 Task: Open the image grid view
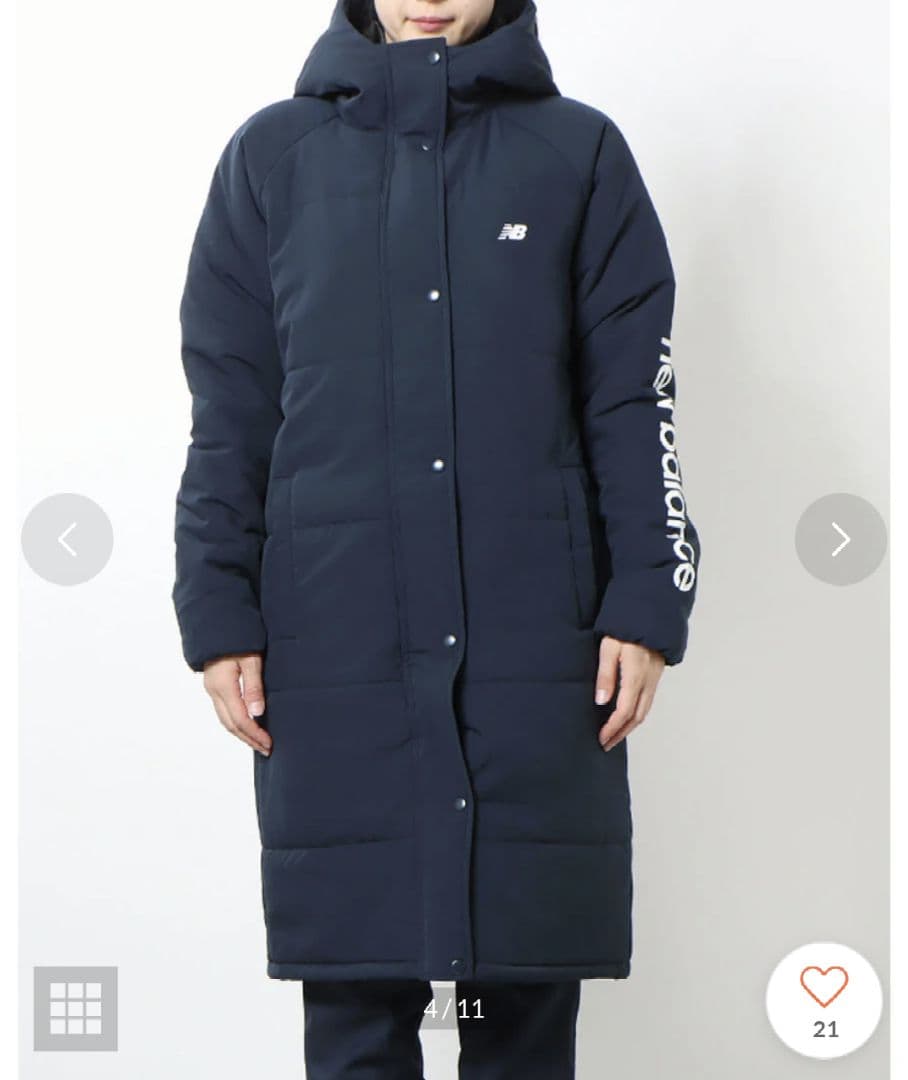tap(76, 1008)
